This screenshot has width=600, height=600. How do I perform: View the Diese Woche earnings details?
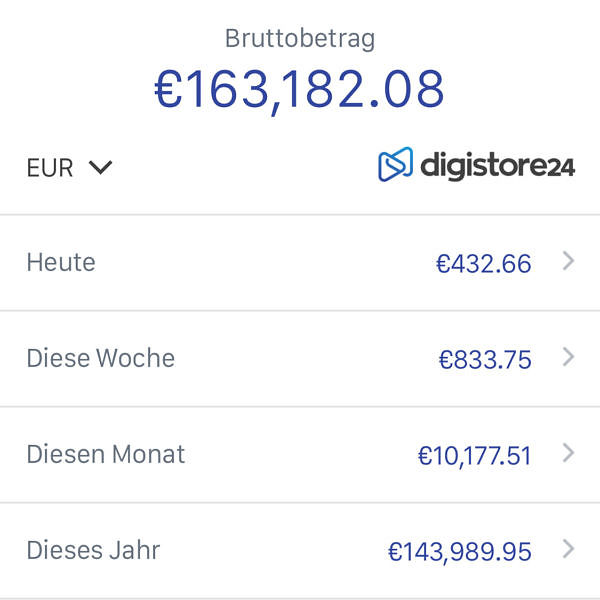pyautogui.click(x=300, y=359)
